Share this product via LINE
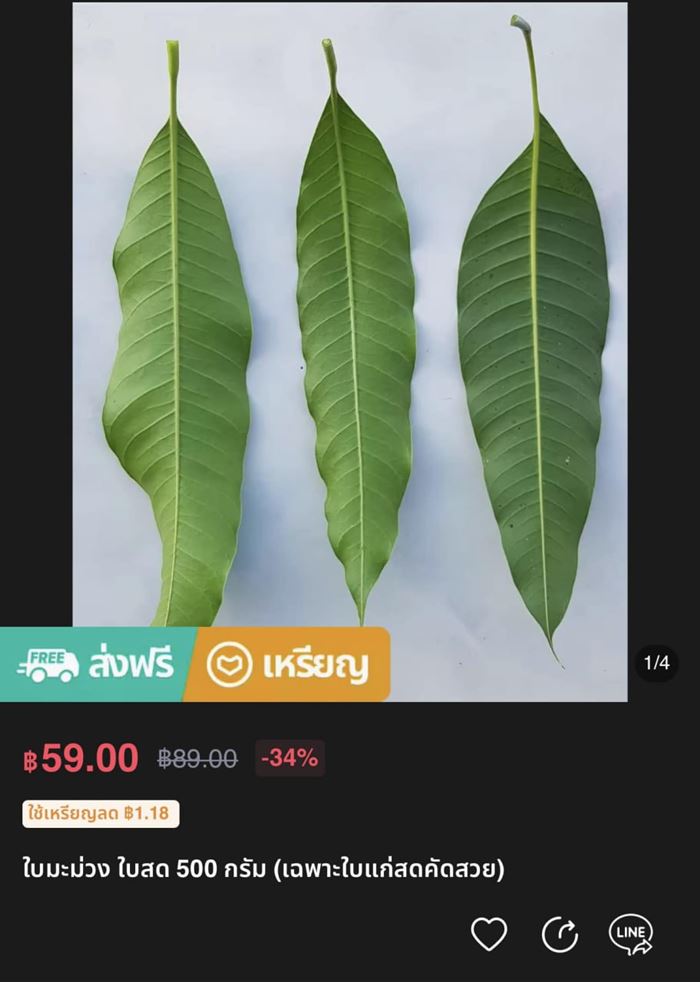The width and height of the screenshot is (700, 982). [631, 934]
